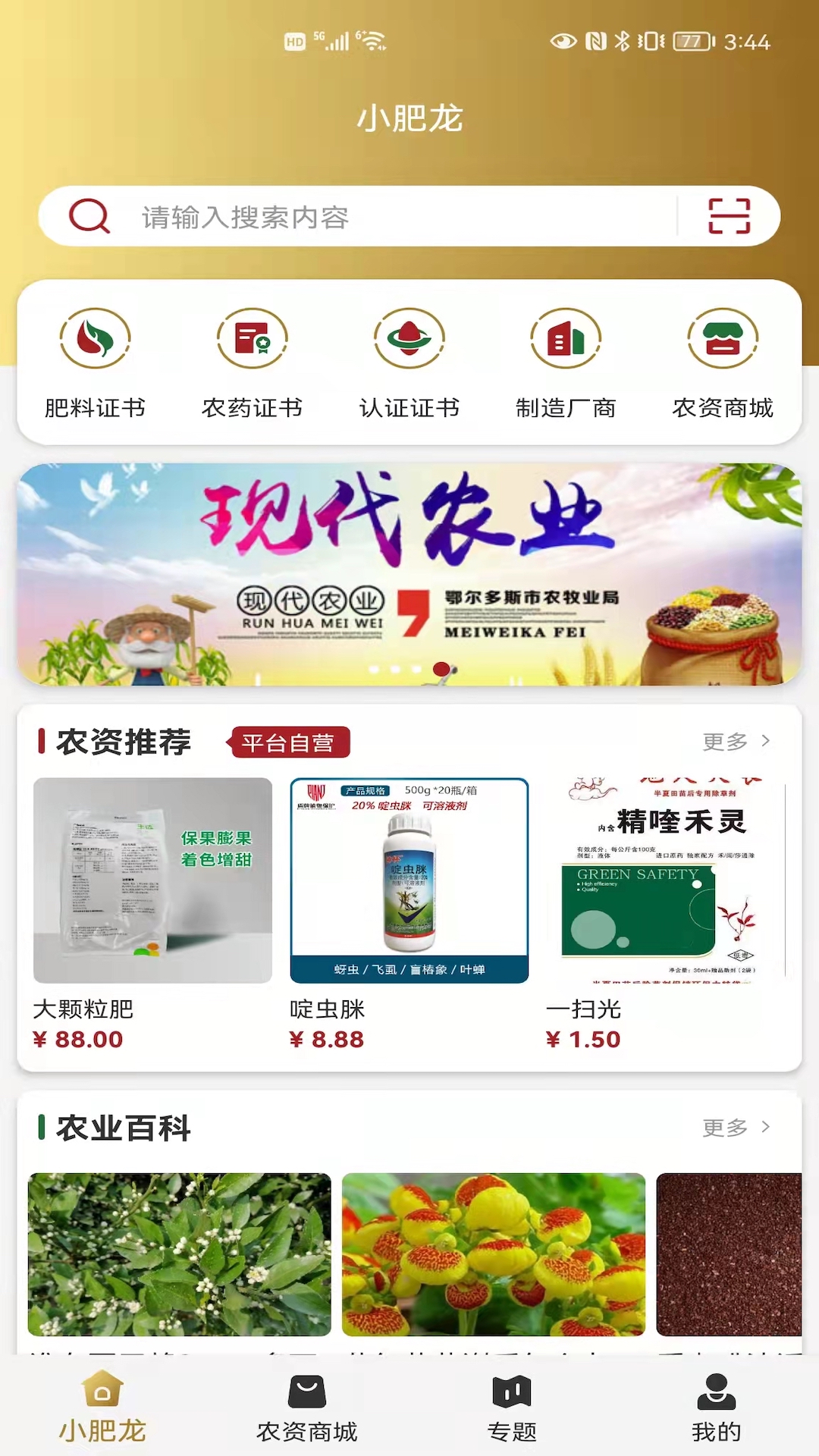The image size is (819, 1456).
Task: View more in 农资推荐 section
Action: pyautogui.click(x=736, y=741)
